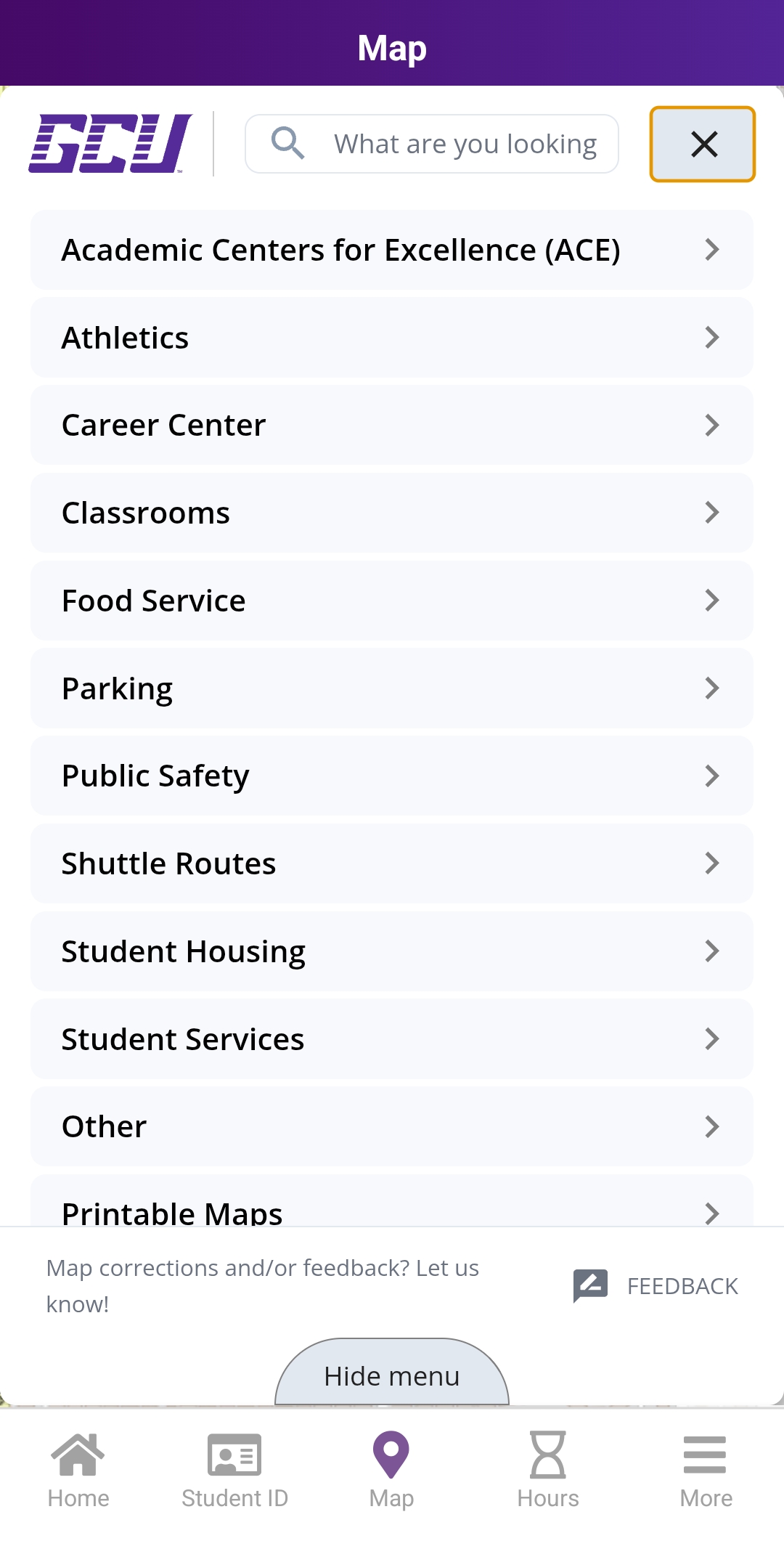The height and width of the screenshot is (1541, 784).
Task: Open the Public Safety category
Action: point(392,776)
